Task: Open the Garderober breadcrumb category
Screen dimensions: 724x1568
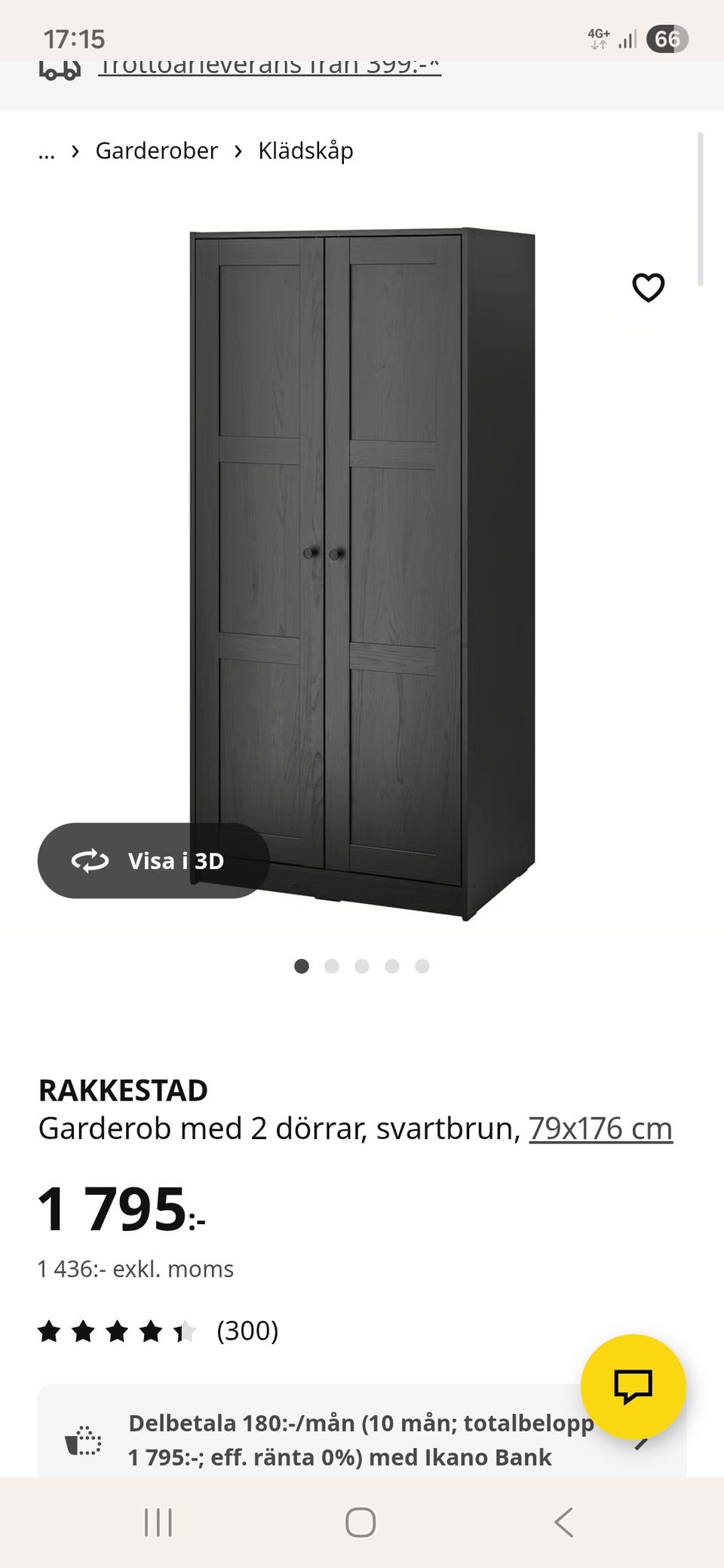Action: (155, 150)
